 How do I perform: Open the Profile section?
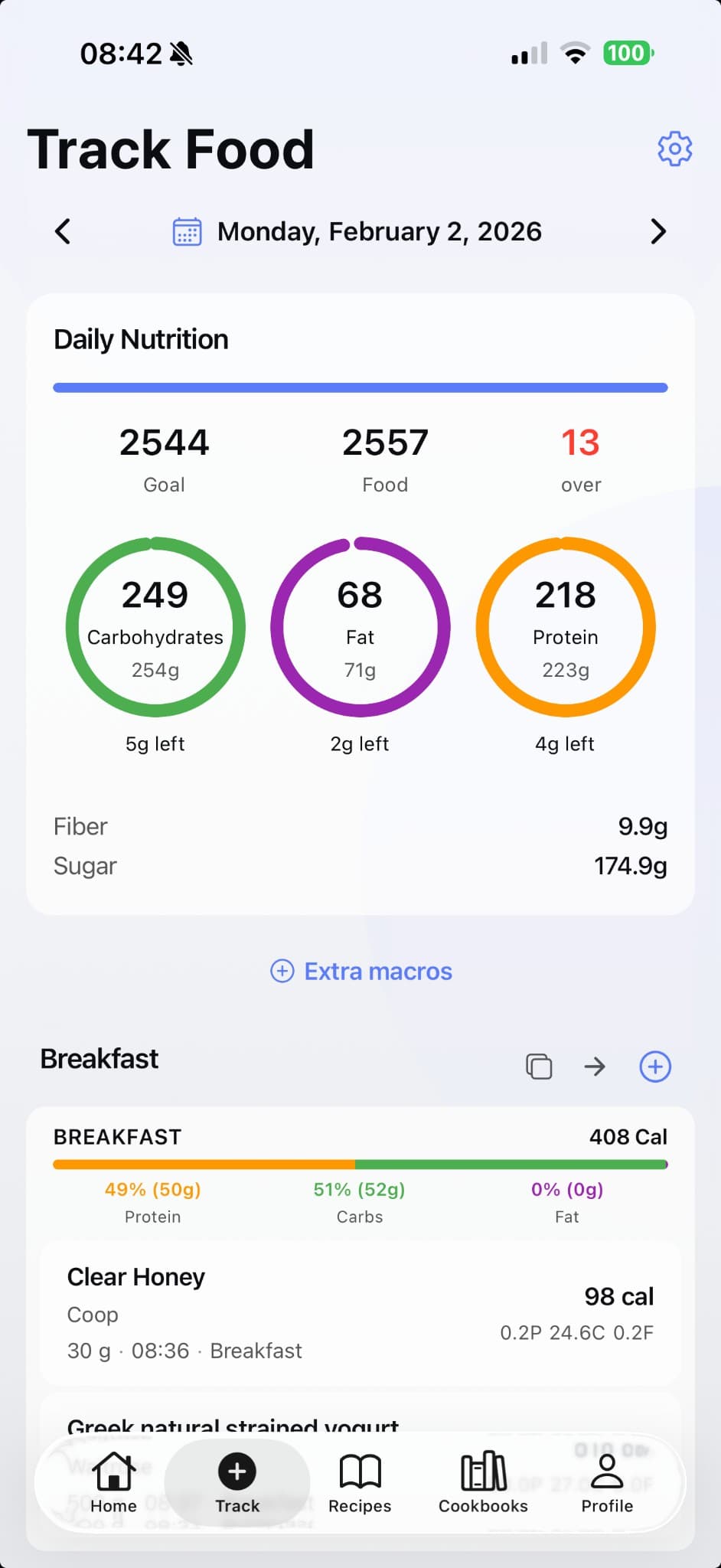[606, 1484]
